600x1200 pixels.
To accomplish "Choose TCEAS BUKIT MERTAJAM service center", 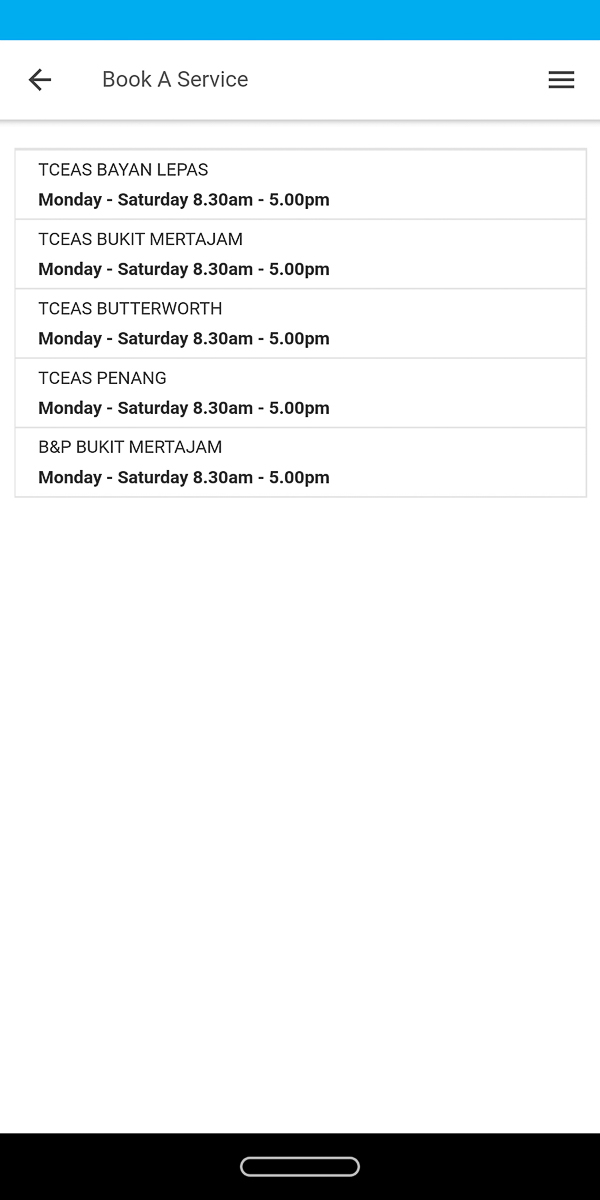I will click(300, 254).
